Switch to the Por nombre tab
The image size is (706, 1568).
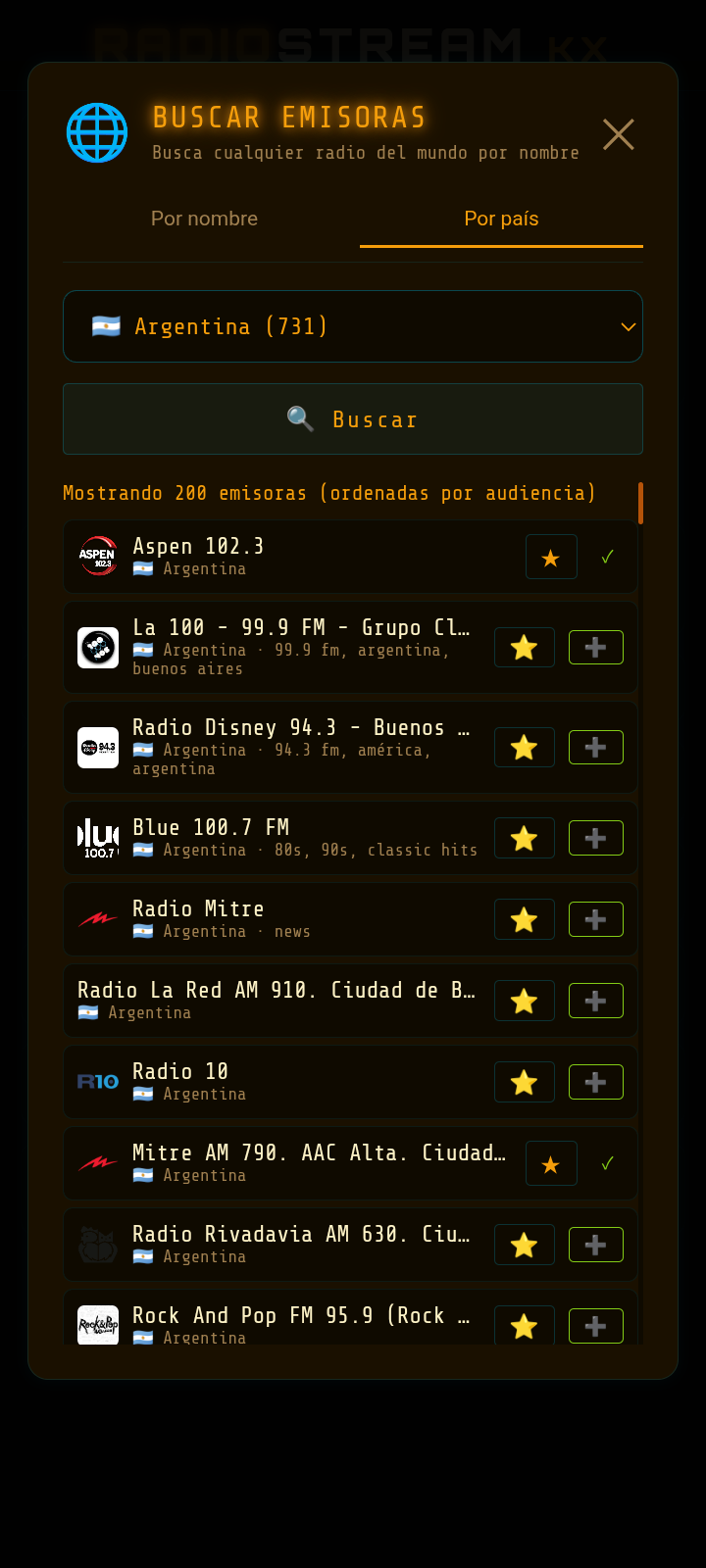204,219
